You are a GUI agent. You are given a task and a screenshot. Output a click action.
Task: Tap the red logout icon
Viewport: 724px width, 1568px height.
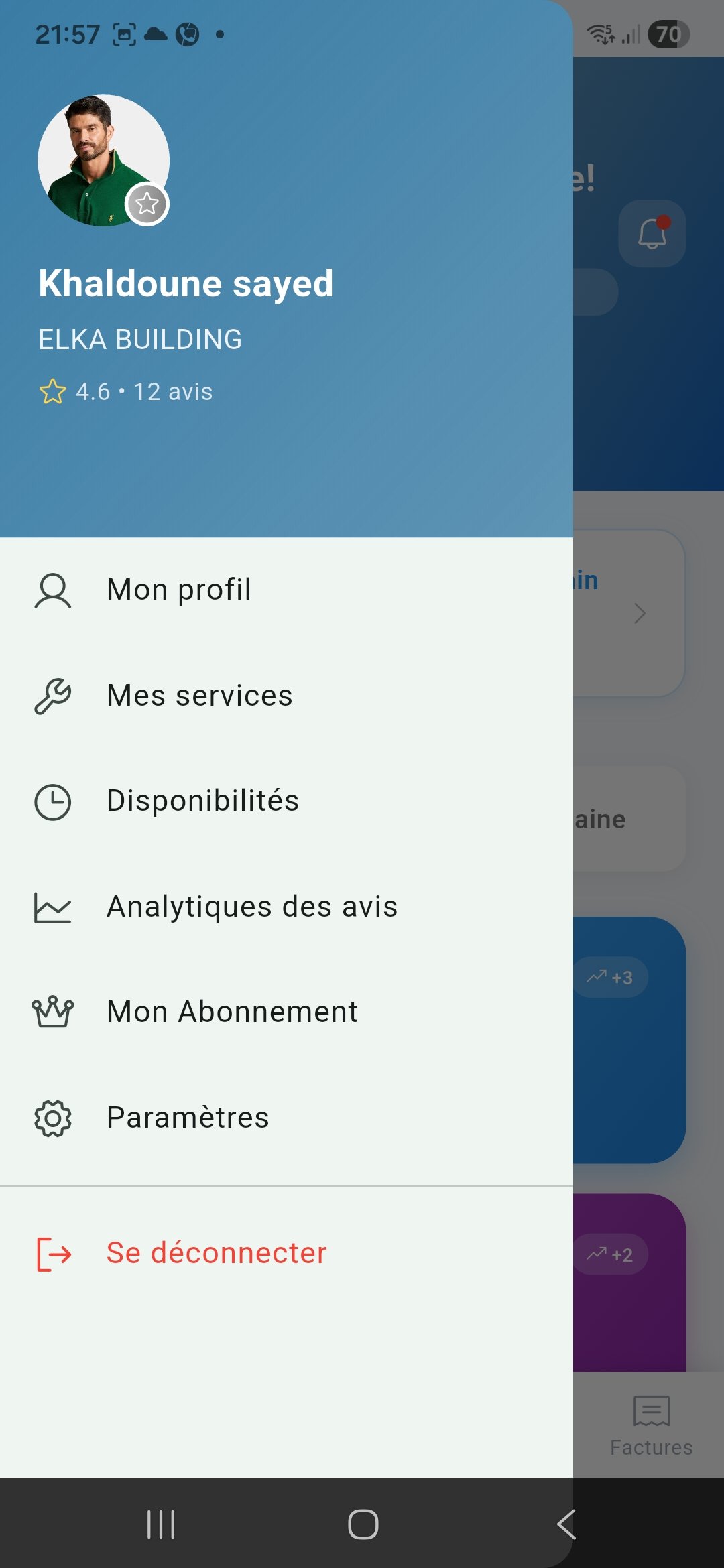tap(52, 1252)
